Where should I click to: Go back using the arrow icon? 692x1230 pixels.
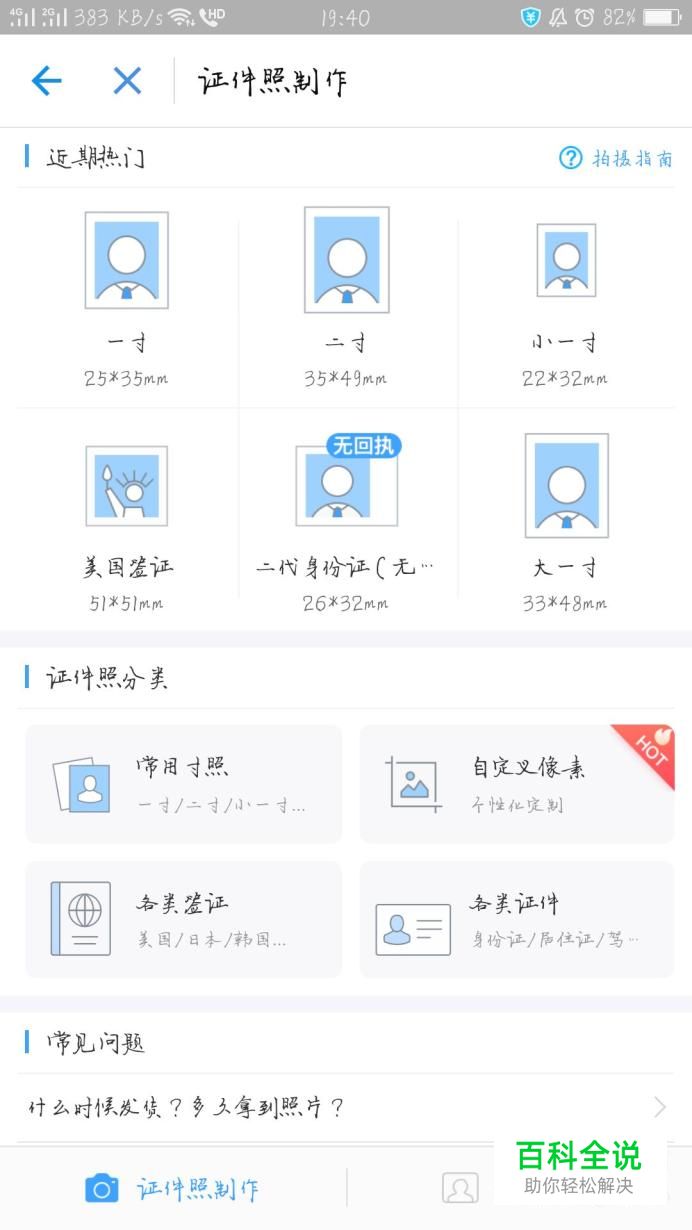click(47, 81)
